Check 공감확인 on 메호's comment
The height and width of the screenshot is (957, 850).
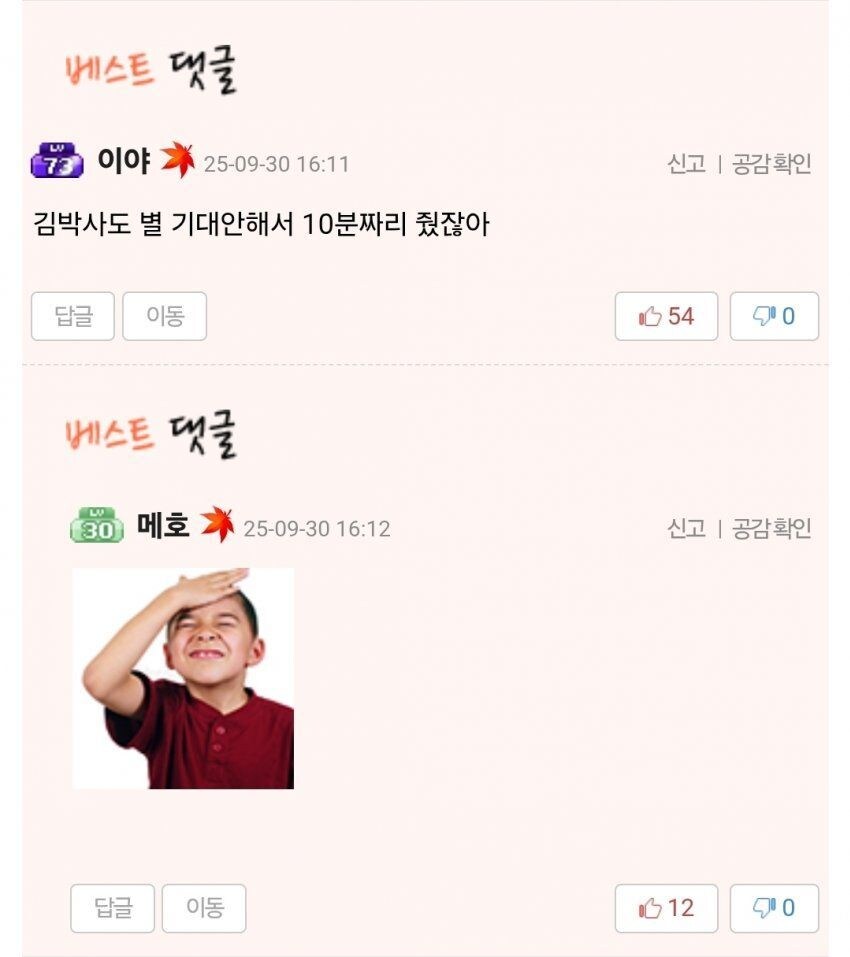point(771,528)
